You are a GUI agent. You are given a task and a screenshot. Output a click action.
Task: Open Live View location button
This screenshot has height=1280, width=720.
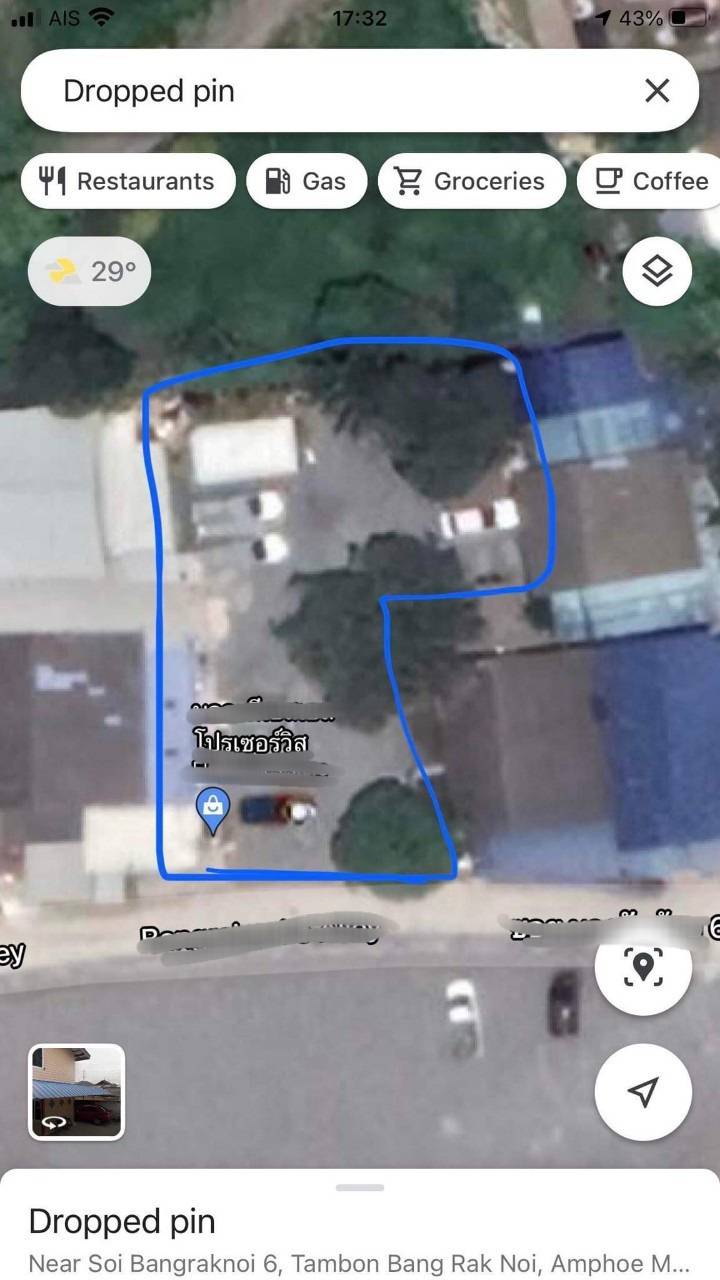(x=643, y=967)
